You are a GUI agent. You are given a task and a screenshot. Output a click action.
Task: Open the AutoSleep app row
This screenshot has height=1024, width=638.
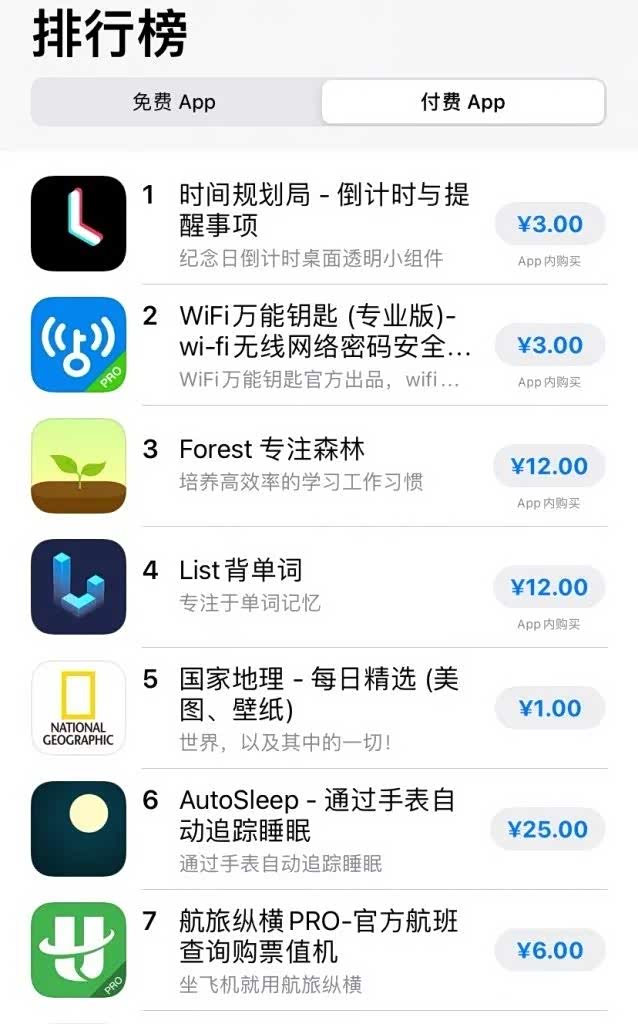[x=316, y=815]
